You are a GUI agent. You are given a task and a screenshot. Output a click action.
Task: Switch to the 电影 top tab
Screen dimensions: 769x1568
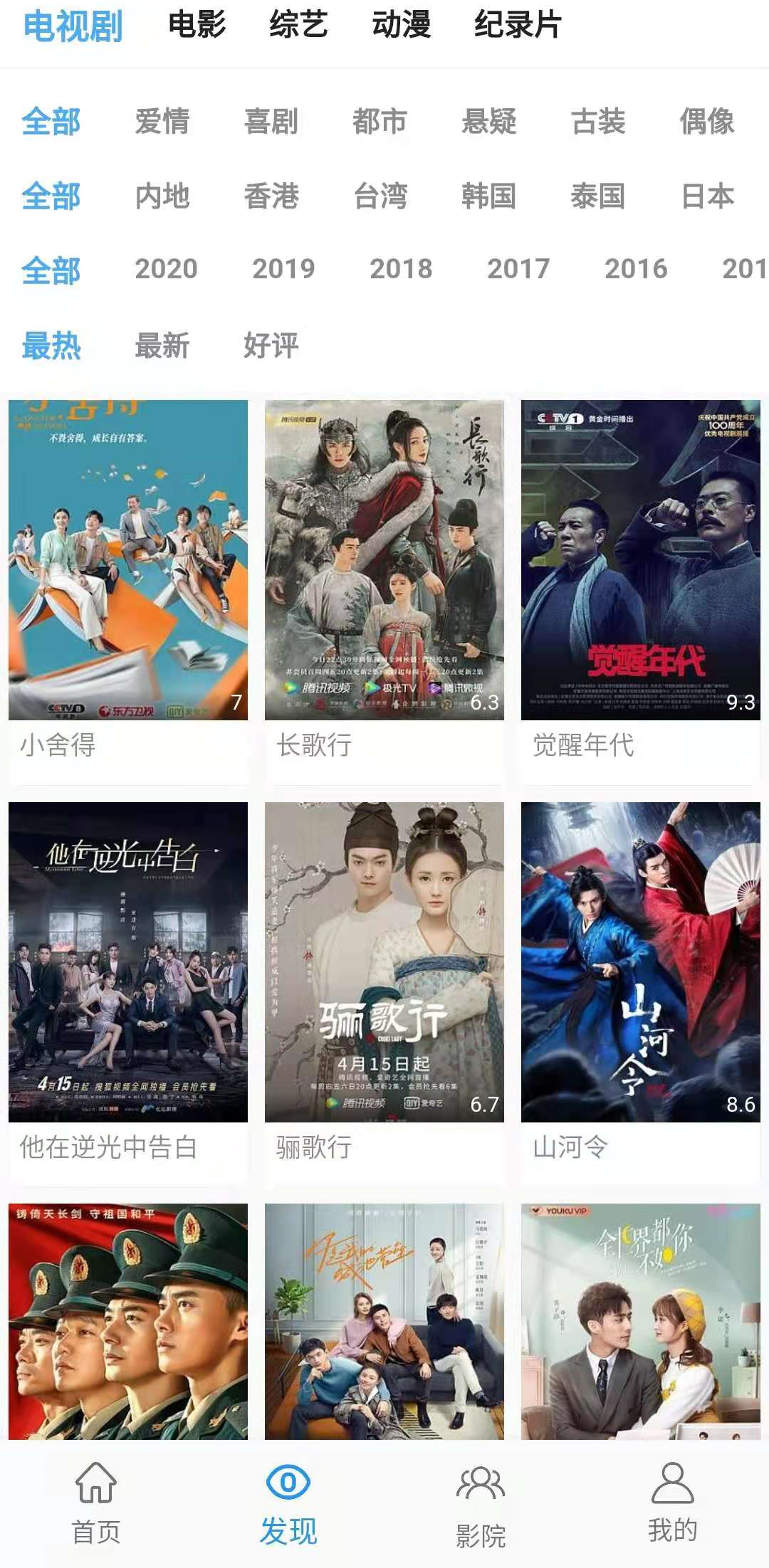point(197,26)
